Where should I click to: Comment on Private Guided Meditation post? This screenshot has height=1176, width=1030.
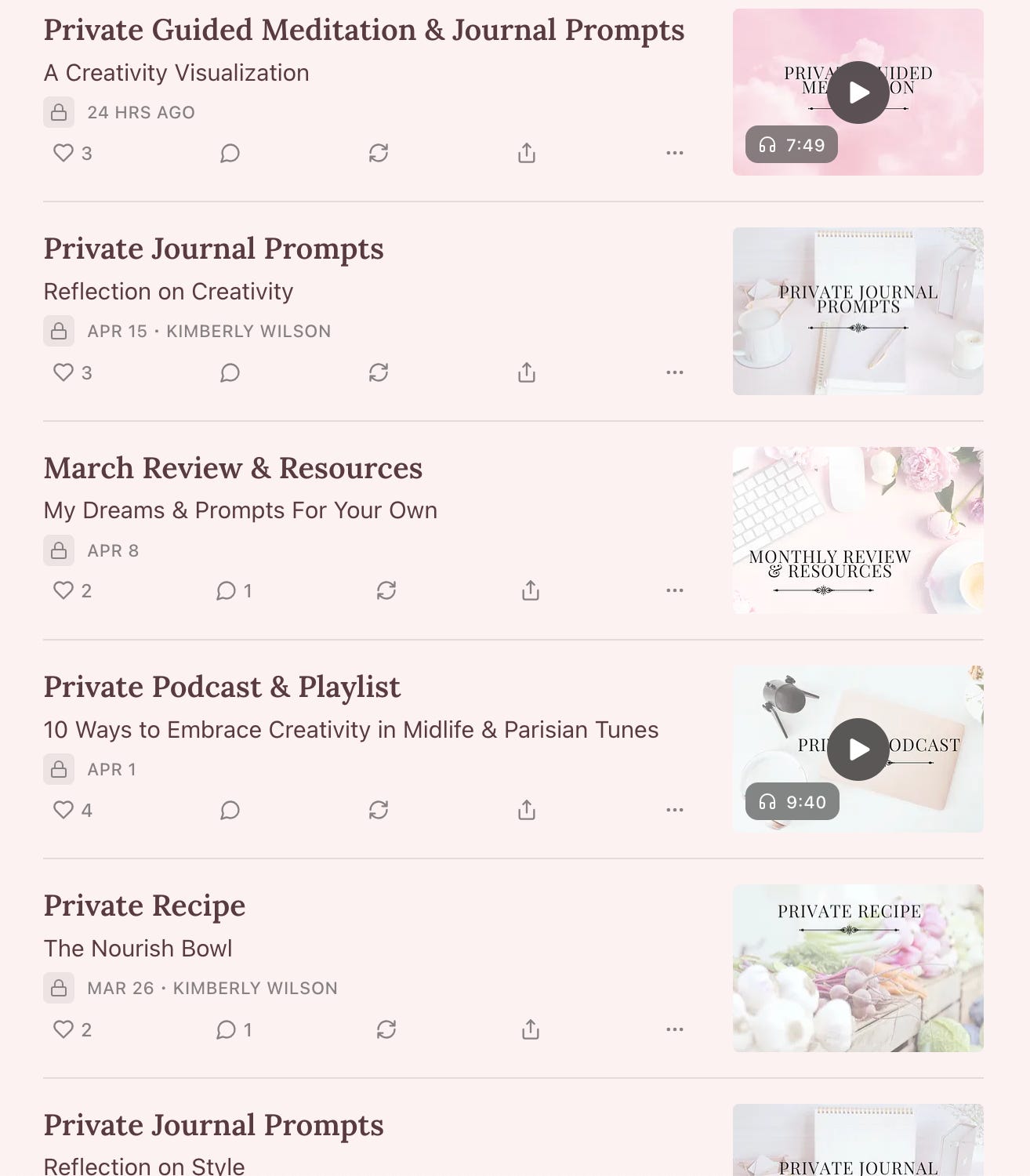tap(230, 153)
